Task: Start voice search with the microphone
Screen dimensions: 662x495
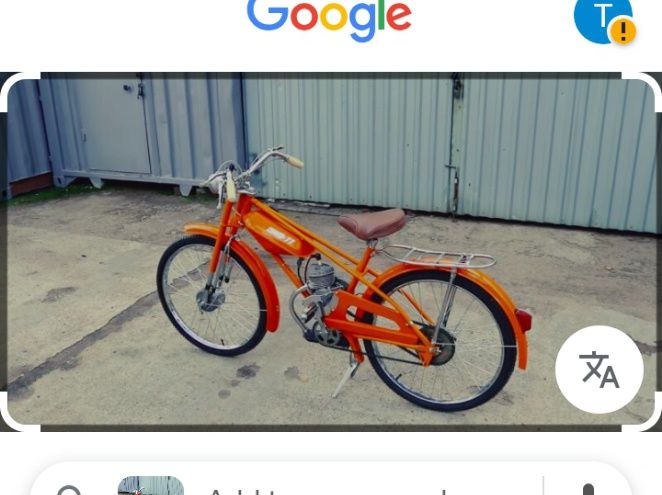Action: 588,489
